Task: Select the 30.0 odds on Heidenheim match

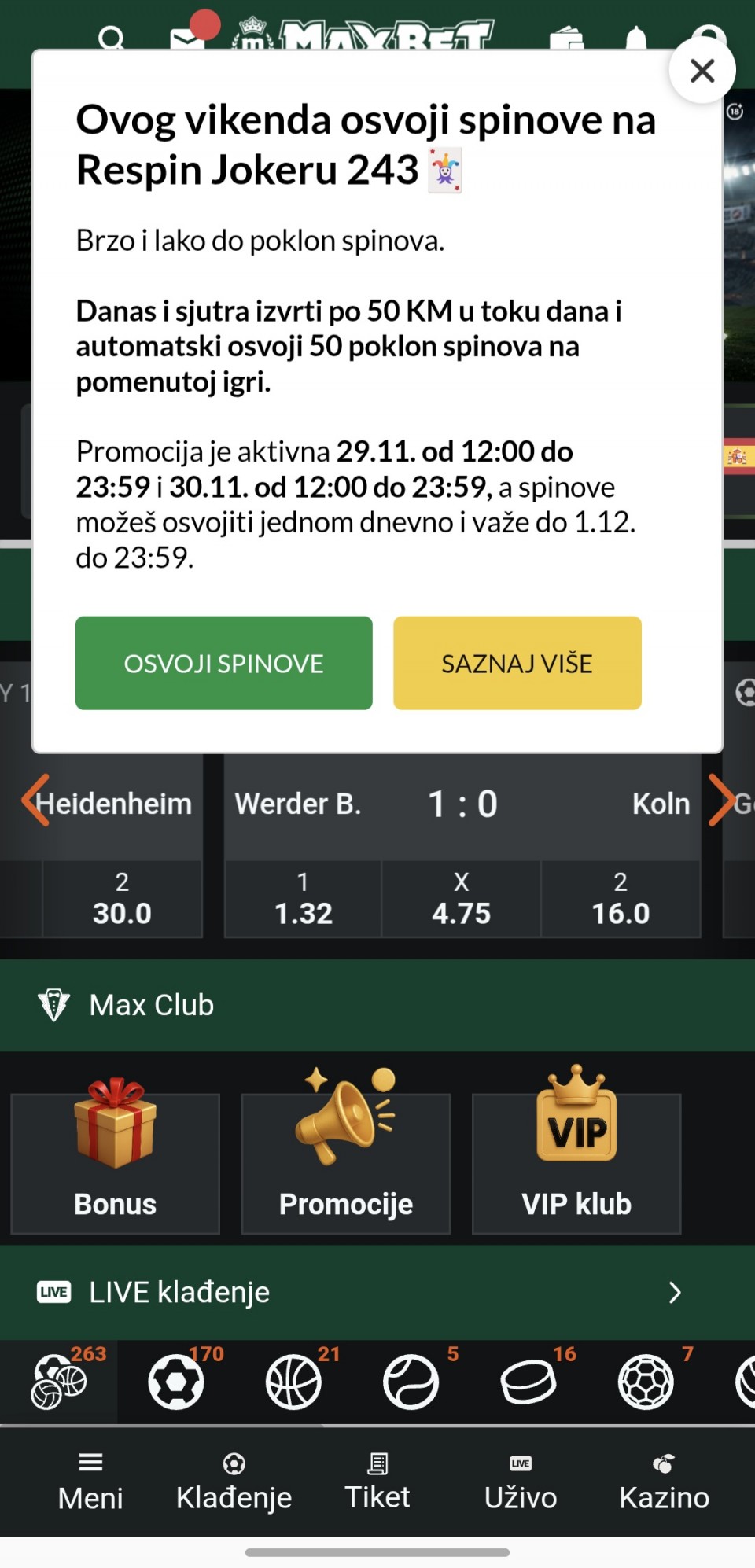Action: [122, 899]
